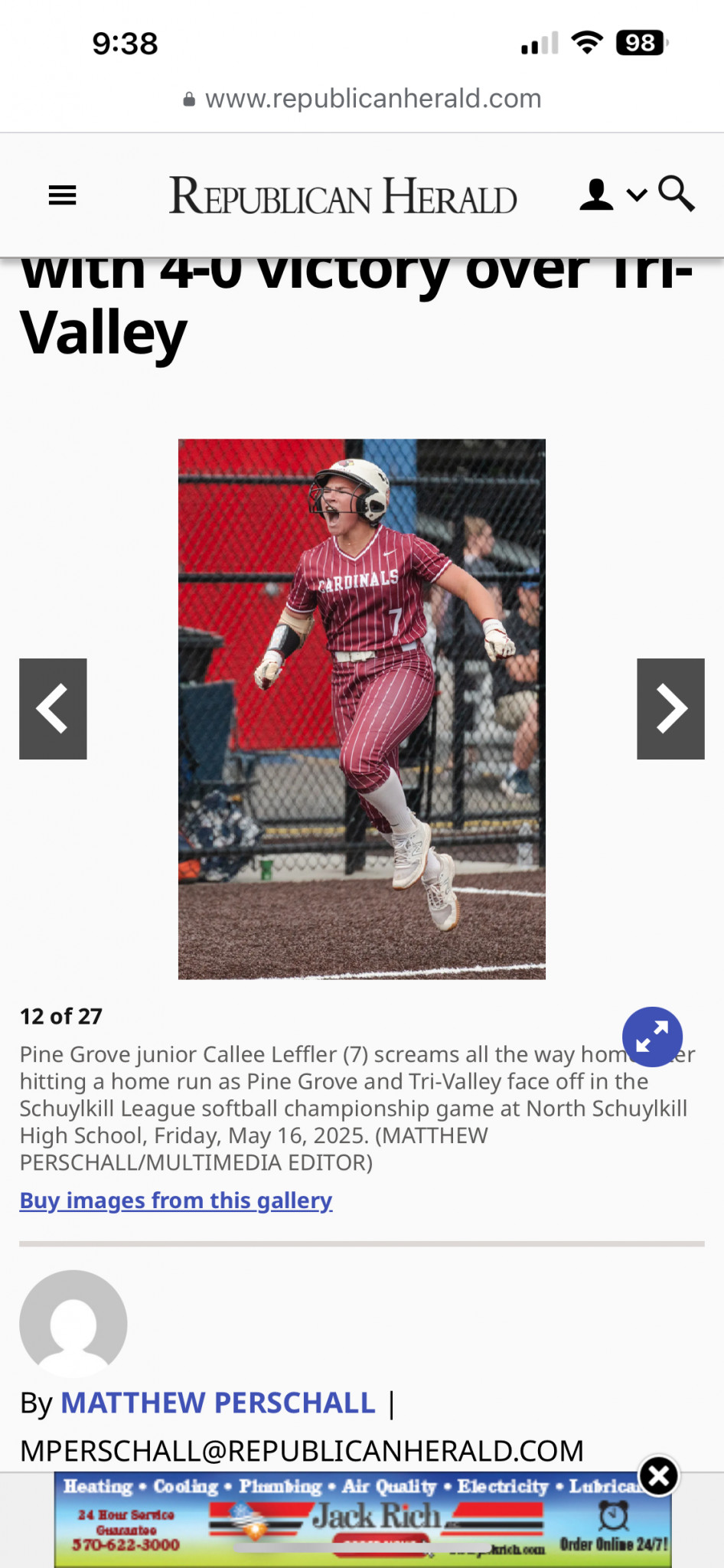Open Buy images from this gallery link
This screenshot has width=724, height=1568.
point(176,1200)
